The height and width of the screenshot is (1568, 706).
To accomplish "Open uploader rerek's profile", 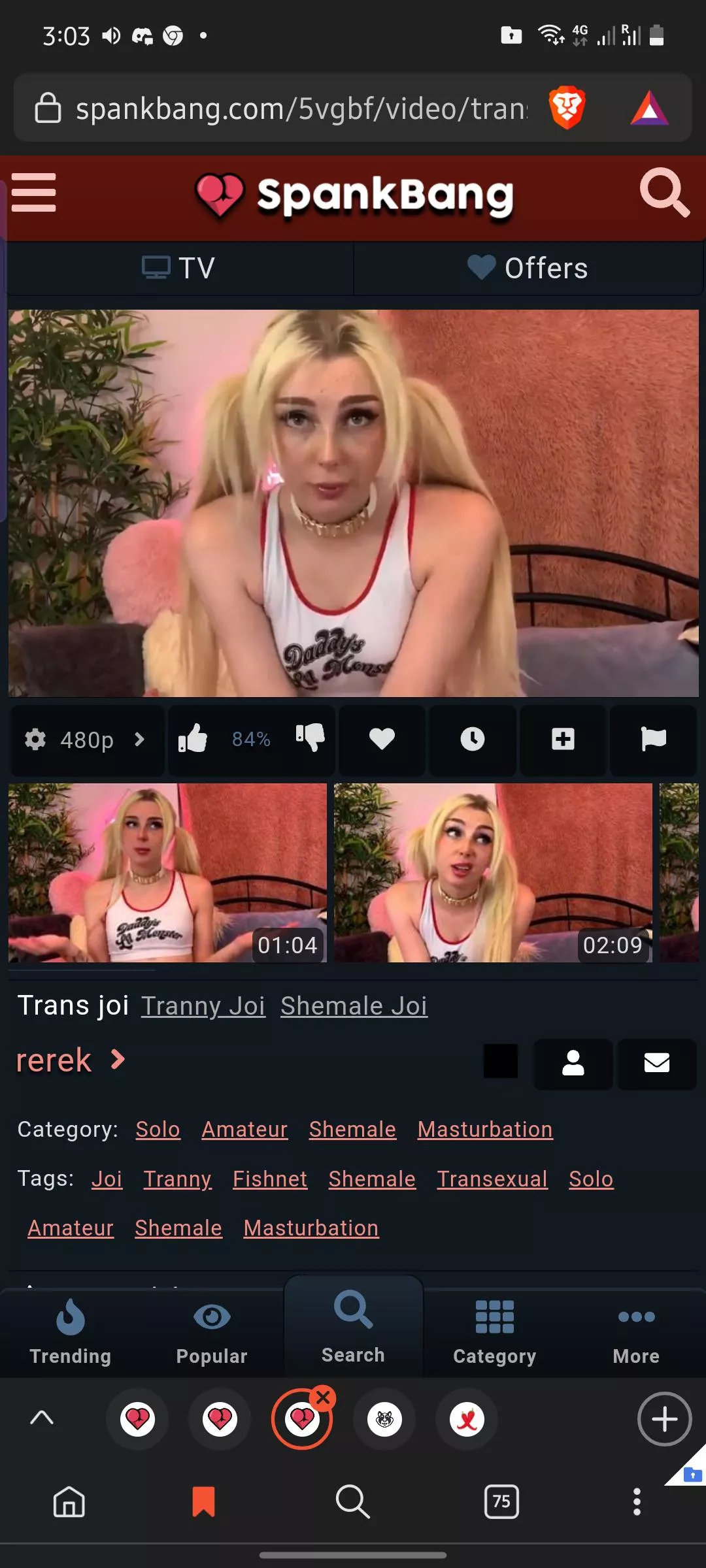I will click(55, 1060).
